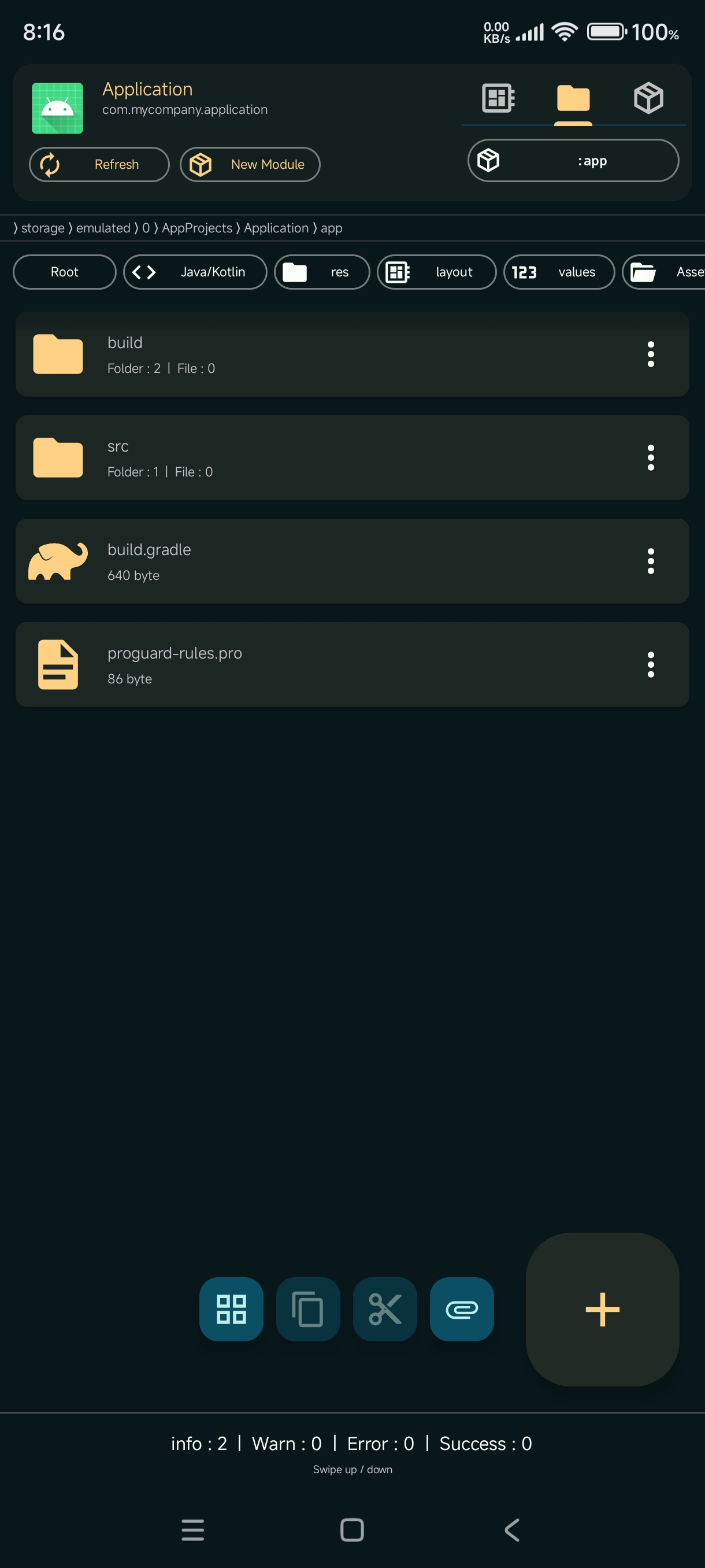Tap the paperclip attach icon
The height and width of the screenshot is (1568, 705).
pos(462,1309)
